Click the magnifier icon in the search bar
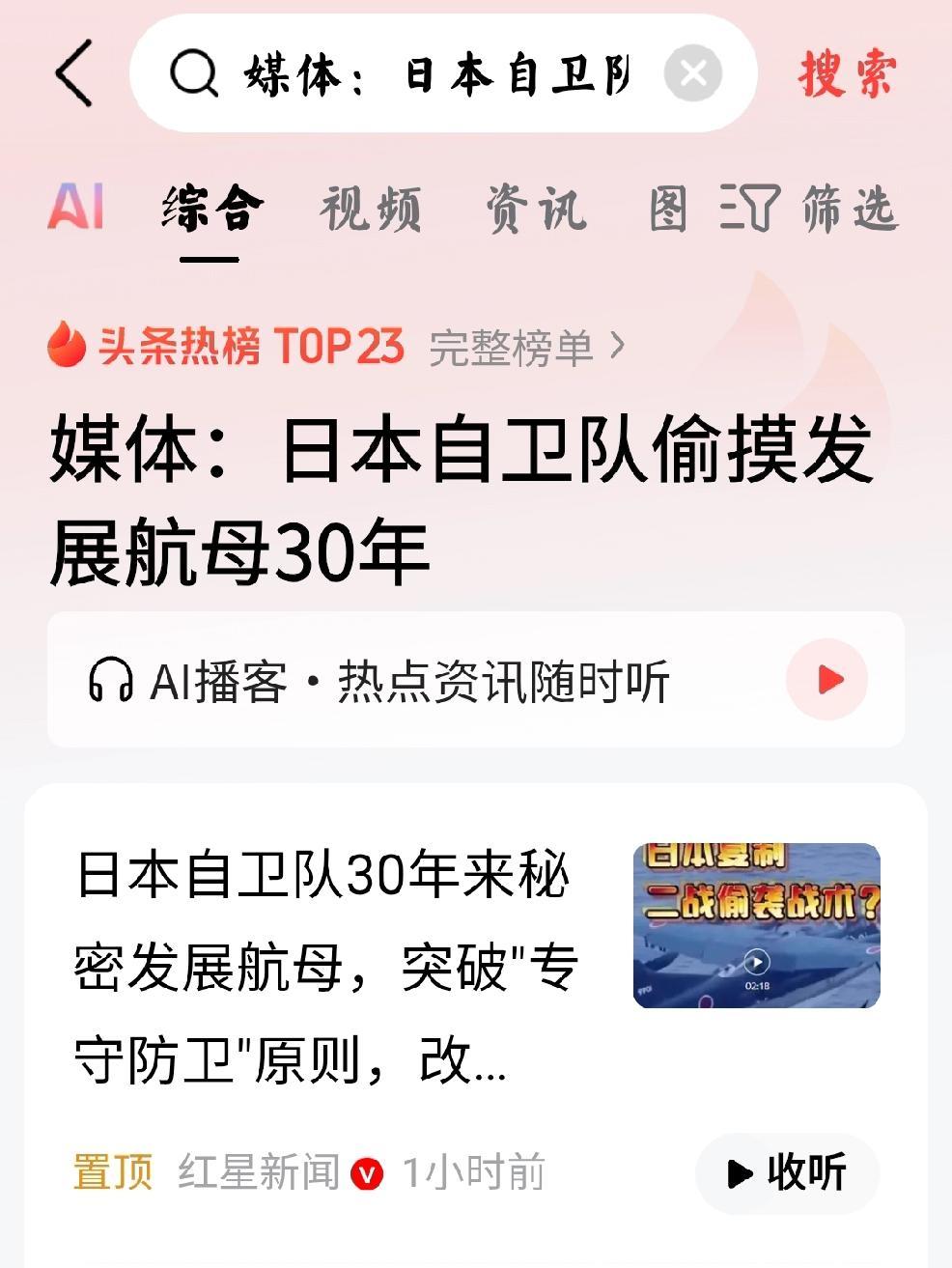This screenshot has height=1268, width=952. tap(197, 74)
